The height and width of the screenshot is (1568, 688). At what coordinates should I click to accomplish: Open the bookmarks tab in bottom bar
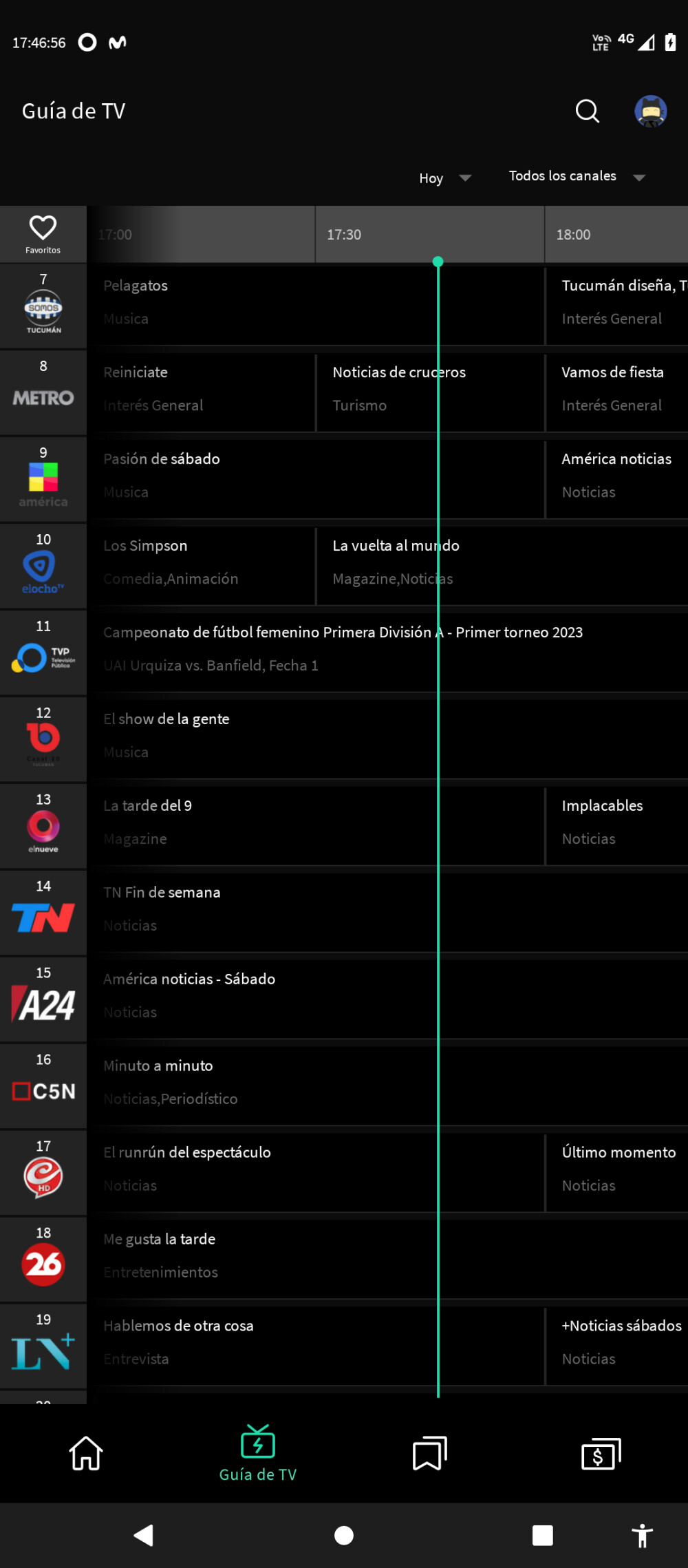[x=429, y=1453]
